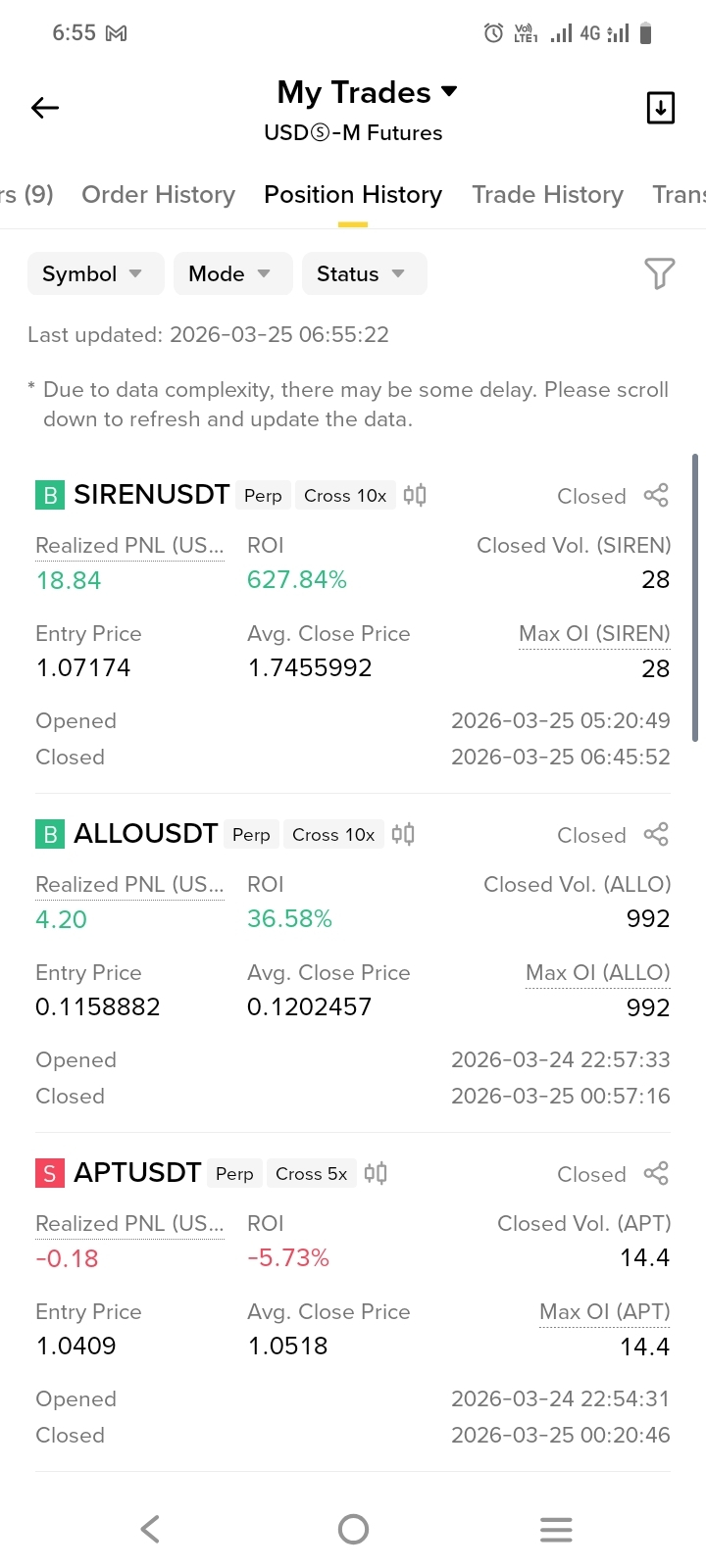Switch to the Trade History tab
Viewport: 706px width, 1568px height.
[547, 195]
